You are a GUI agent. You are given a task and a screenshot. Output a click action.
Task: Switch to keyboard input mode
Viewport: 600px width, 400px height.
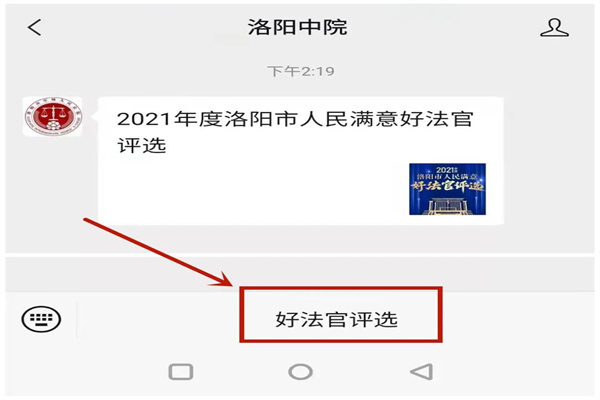click(x=41, y=319)
